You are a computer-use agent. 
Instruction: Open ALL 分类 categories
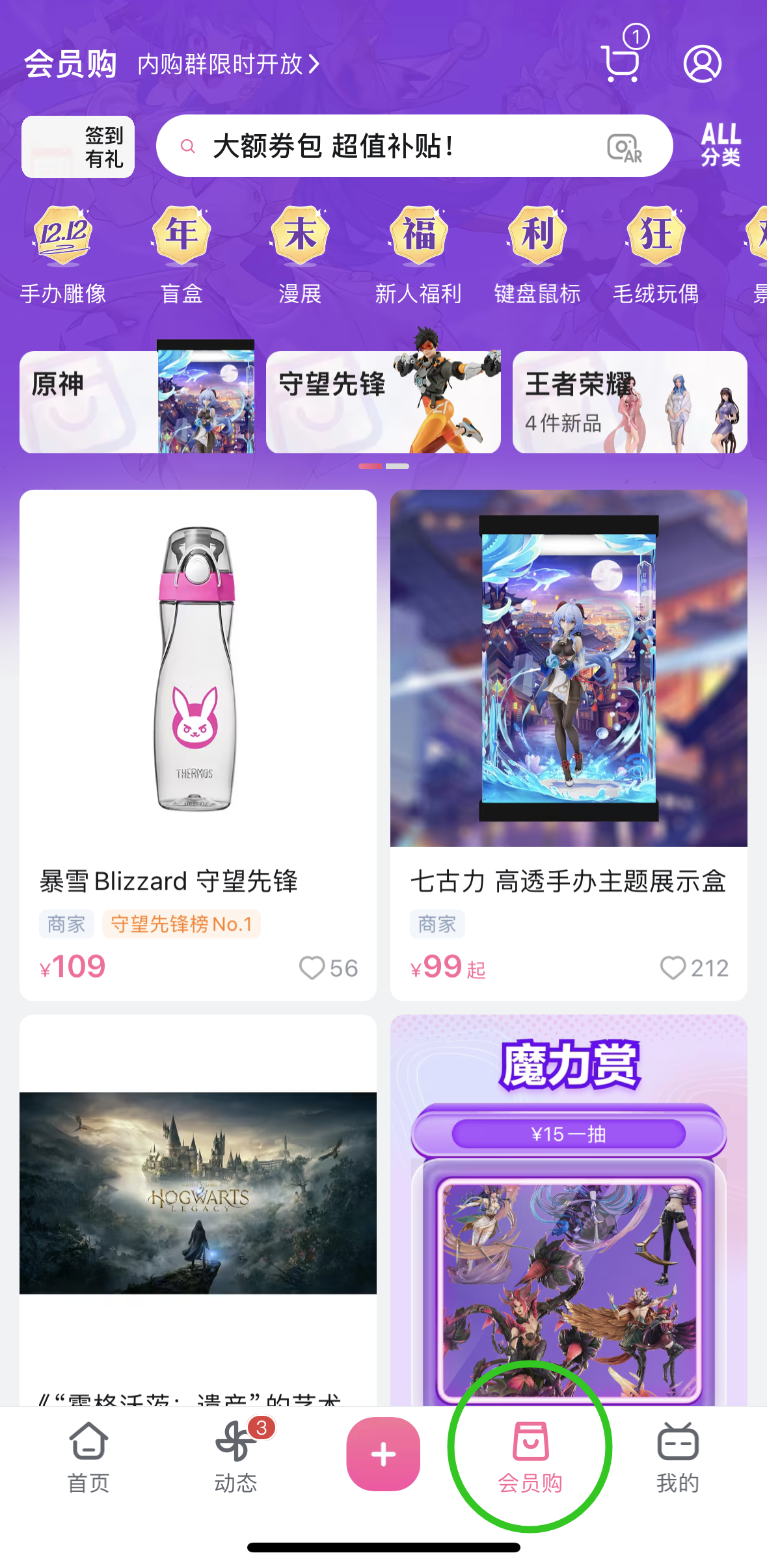coord(720,144)
